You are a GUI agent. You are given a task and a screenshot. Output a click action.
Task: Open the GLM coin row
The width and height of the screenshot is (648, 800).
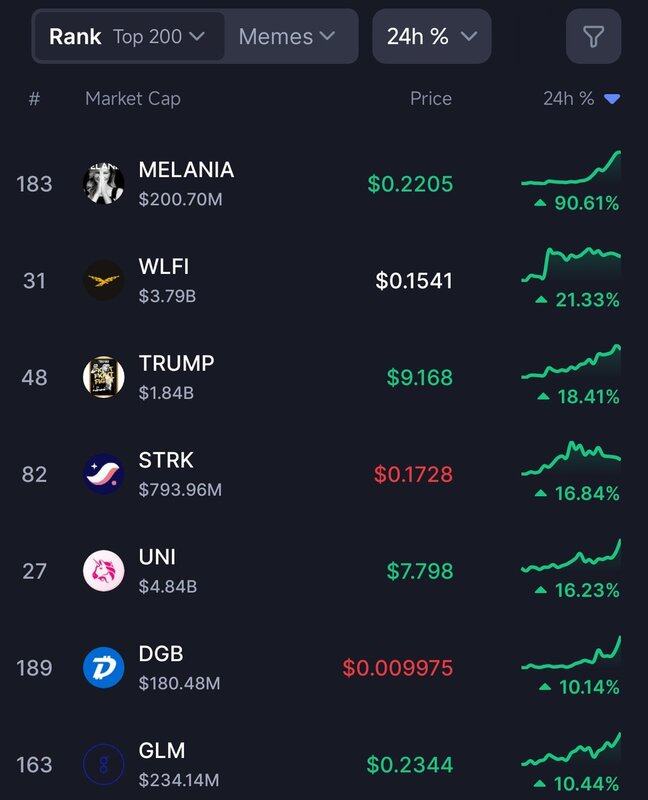tap(161, 764)
